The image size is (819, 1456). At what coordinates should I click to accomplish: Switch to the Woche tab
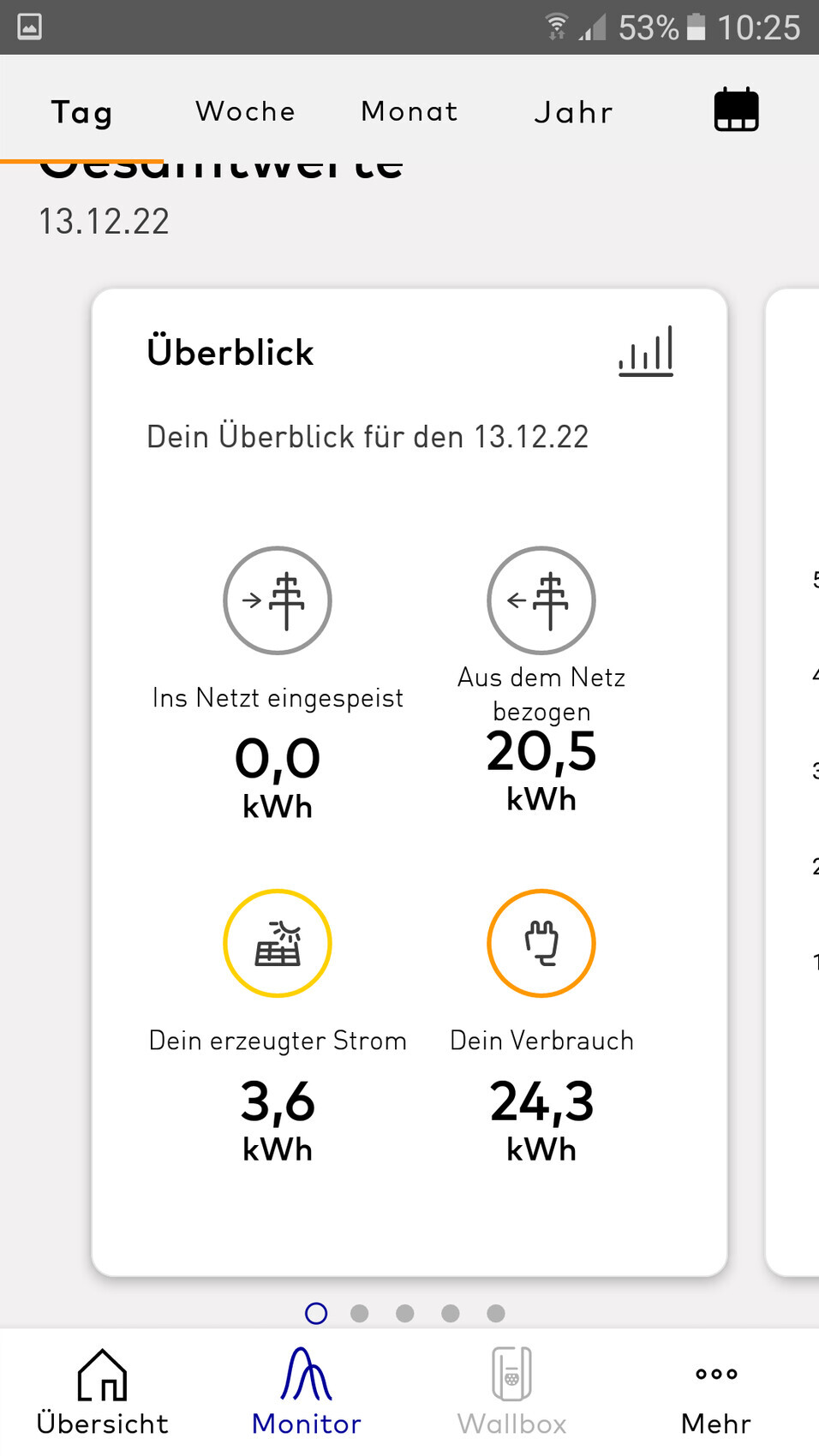[x=245, y=111]
